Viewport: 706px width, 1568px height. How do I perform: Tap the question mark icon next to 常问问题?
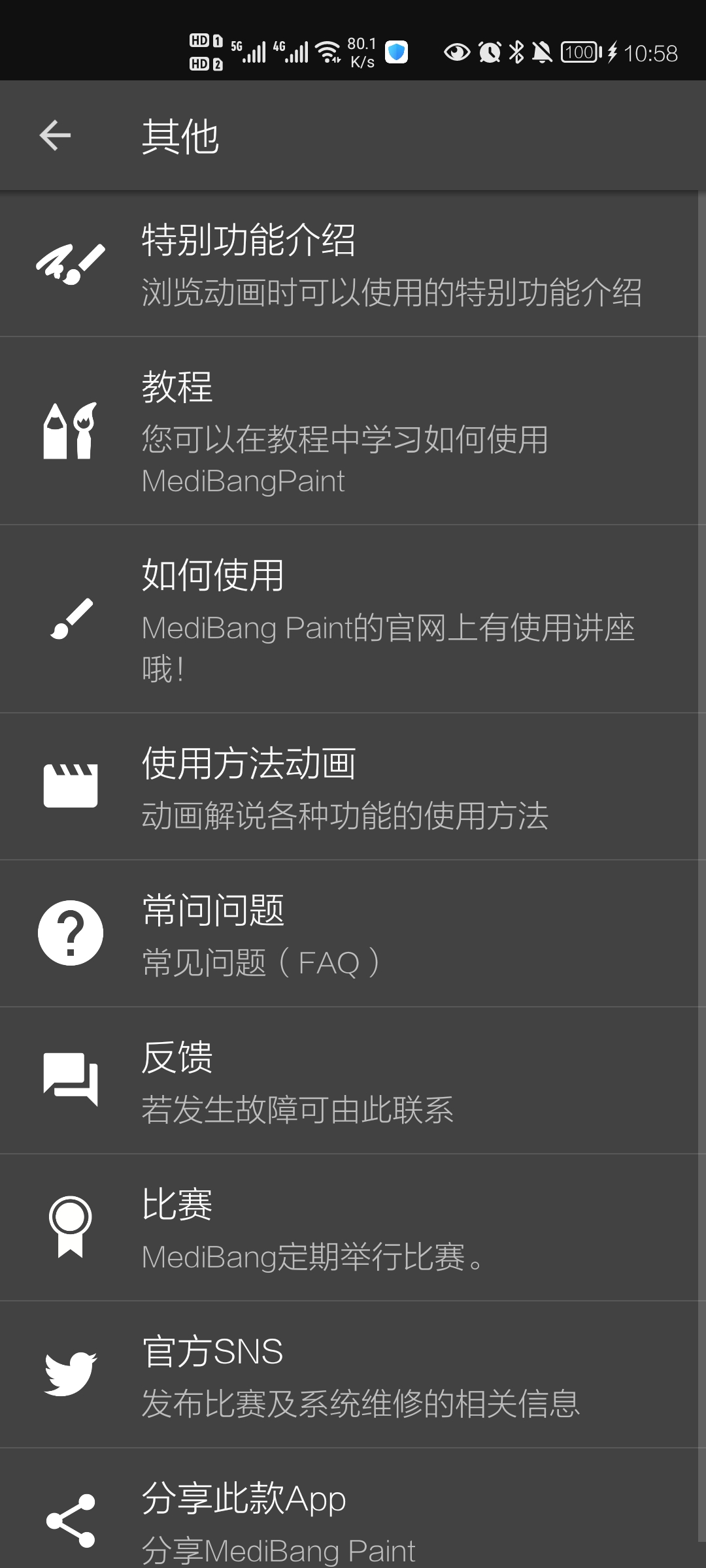click(x=69, y=933)
